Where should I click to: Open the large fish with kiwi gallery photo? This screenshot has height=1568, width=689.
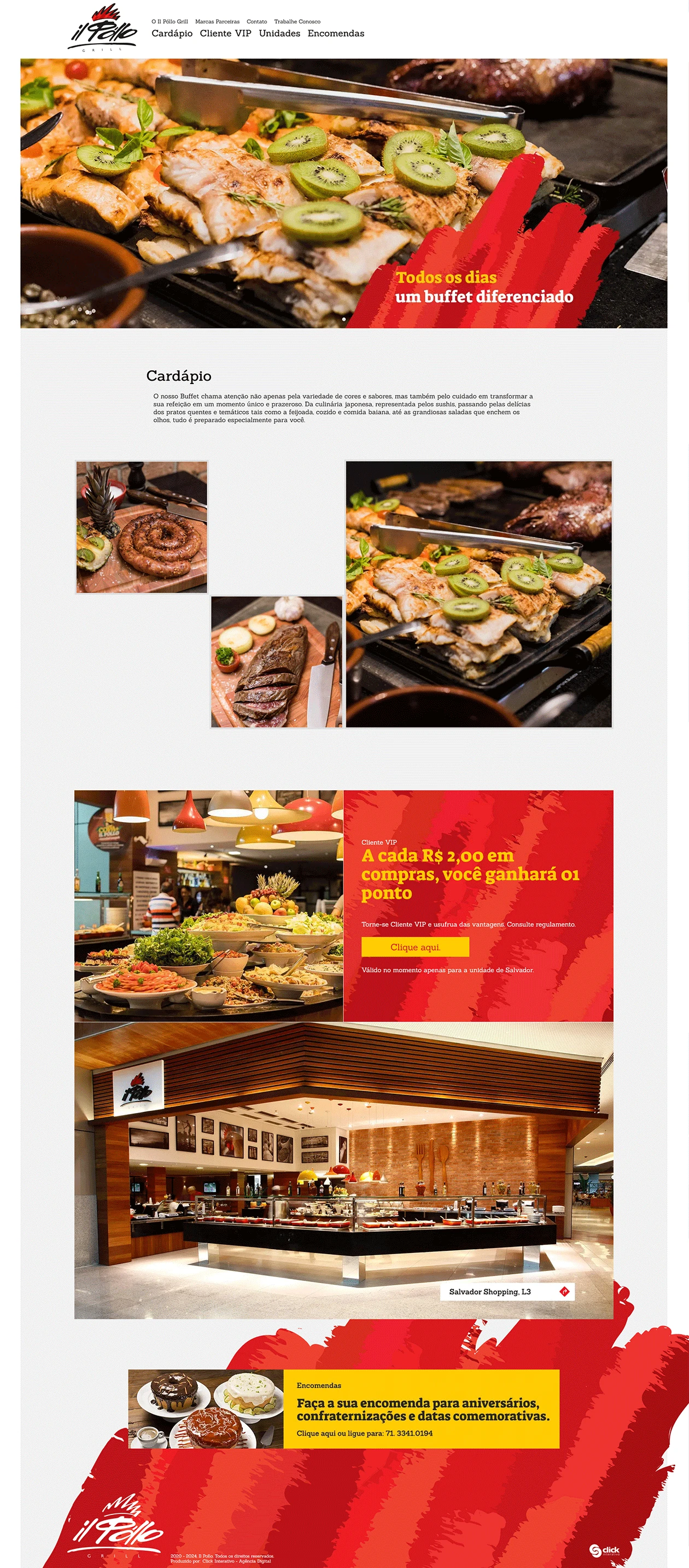coord(478,593)
